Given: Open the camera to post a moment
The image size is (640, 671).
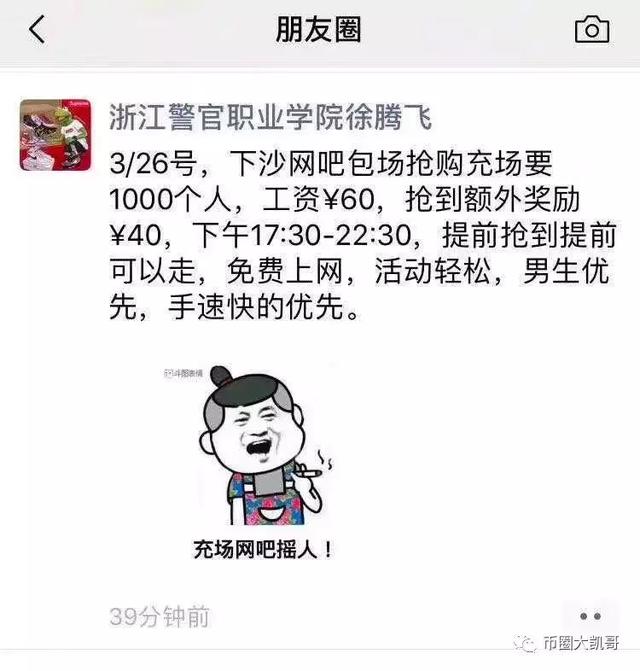Looking at the screenshot, I should coord(591,30).
